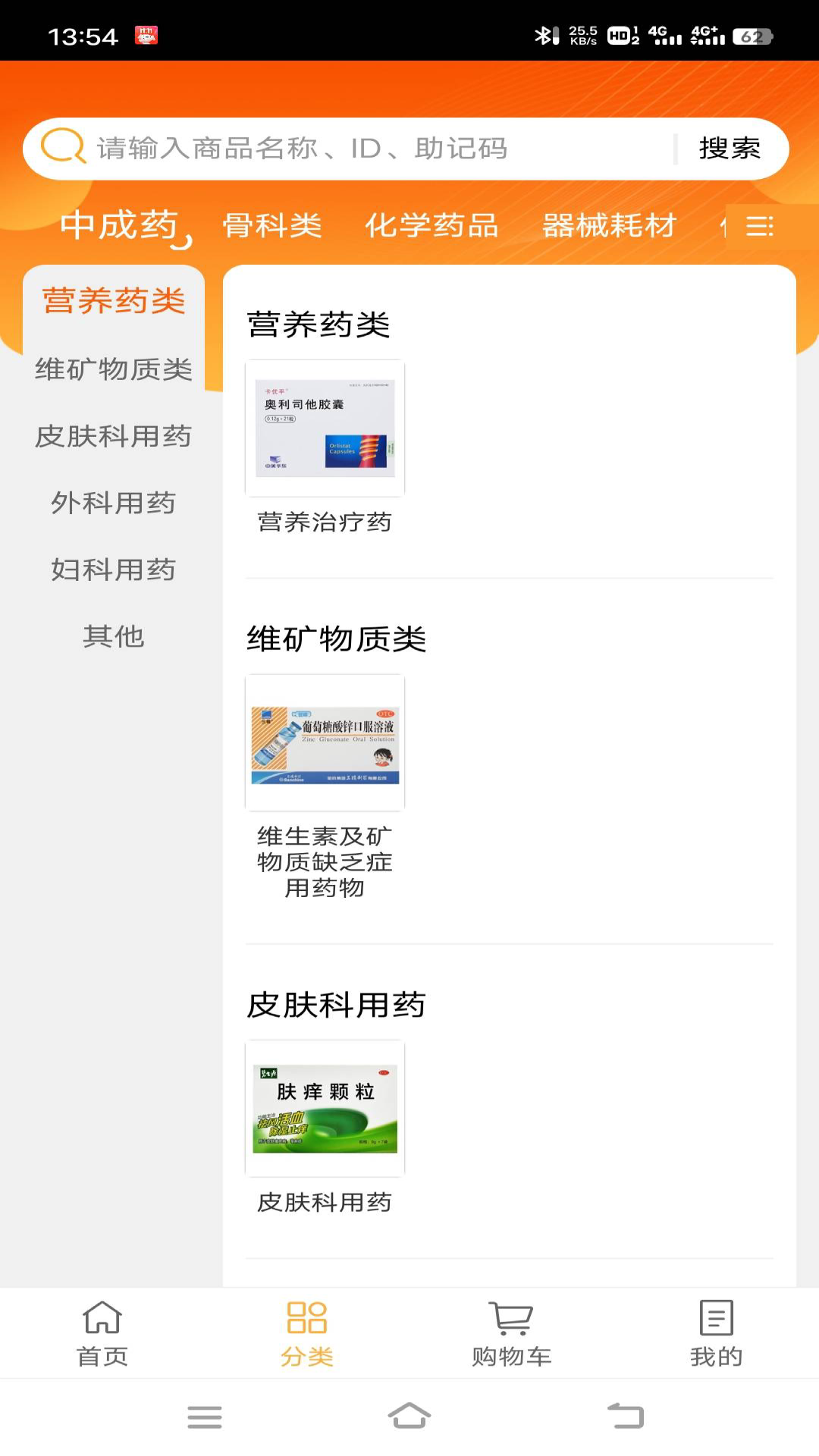Switch to the 器械耗材 top tab

click(609, 225)
